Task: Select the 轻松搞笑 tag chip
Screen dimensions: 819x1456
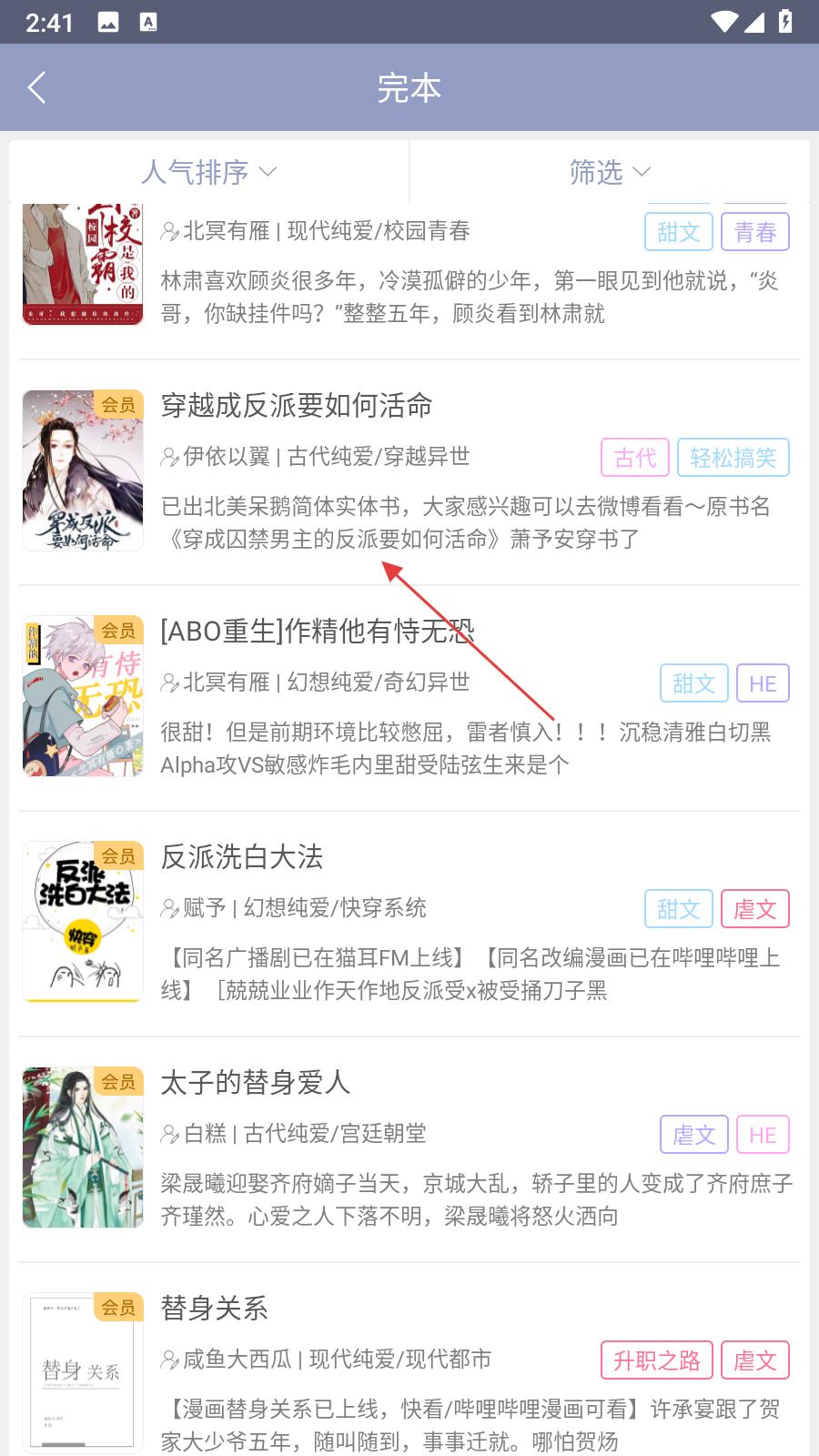Action: click(x=733, y=458)
